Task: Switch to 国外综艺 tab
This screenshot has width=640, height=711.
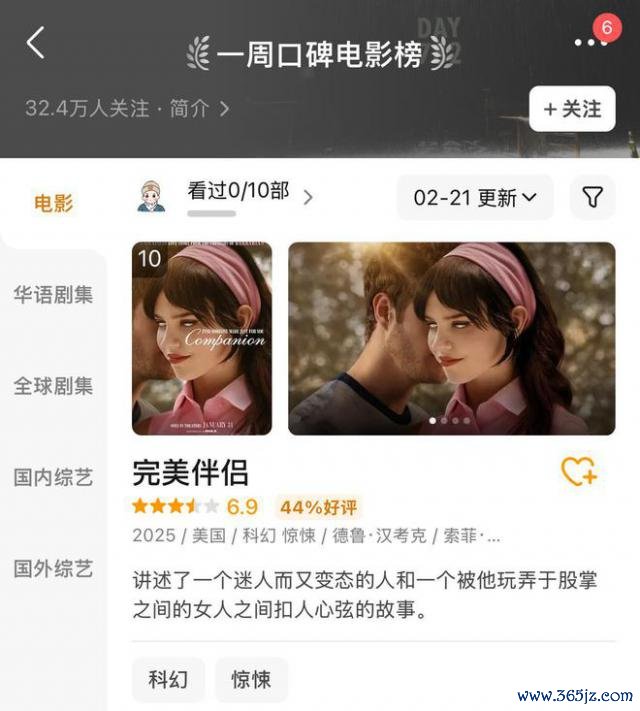Action: pos(53,569)
